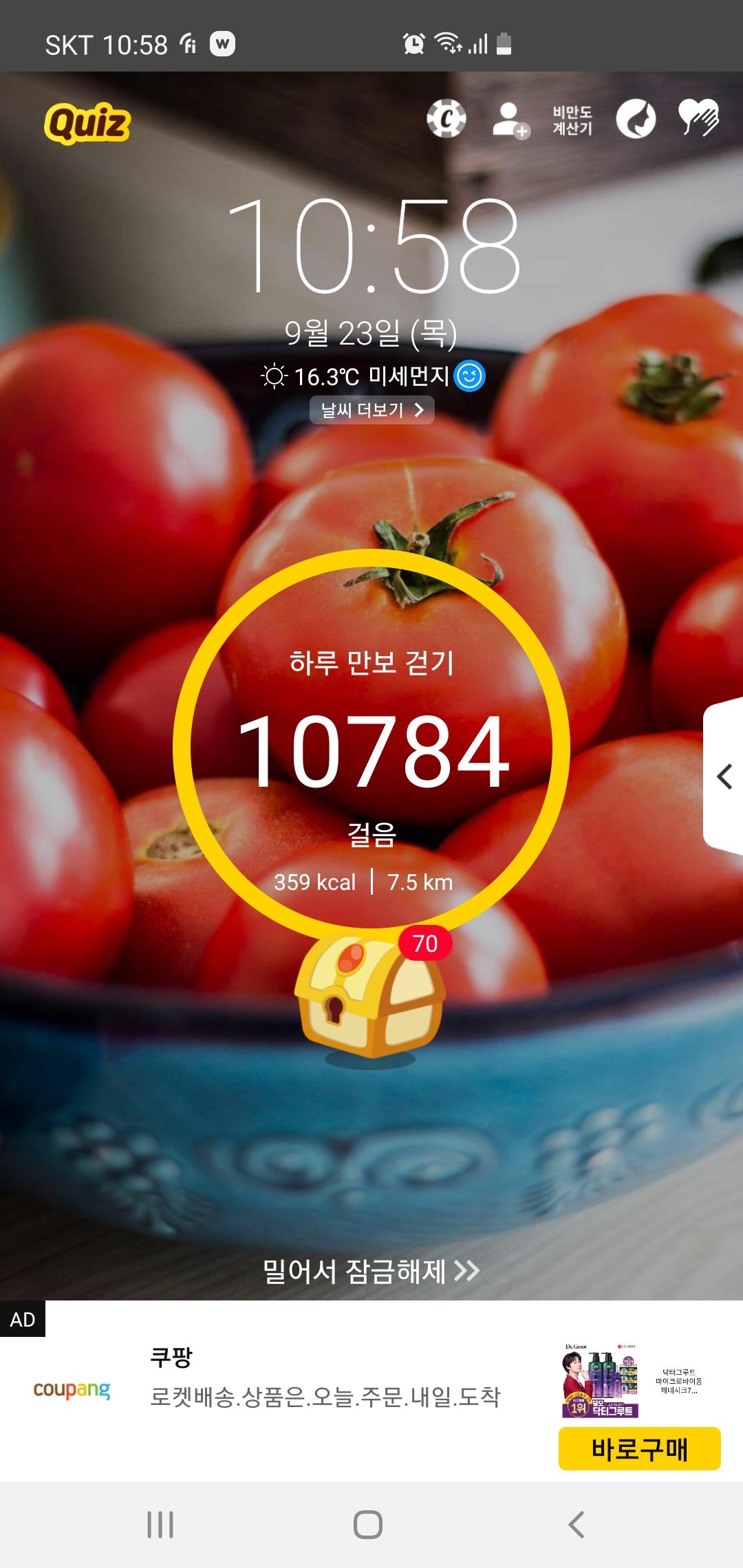Image resolution: width=743 pixels, height=1568 pixels.
Task: Tap 바로구매 to buy now
Action: 639,1449
